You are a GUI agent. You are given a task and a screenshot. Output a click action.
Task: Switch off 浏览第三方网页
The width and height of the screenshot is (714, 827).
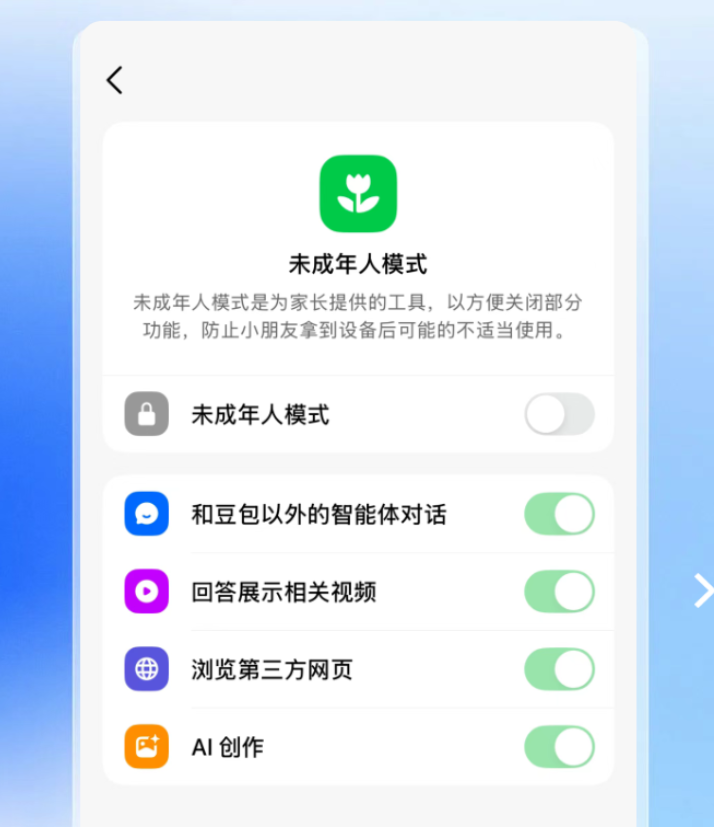559,669
